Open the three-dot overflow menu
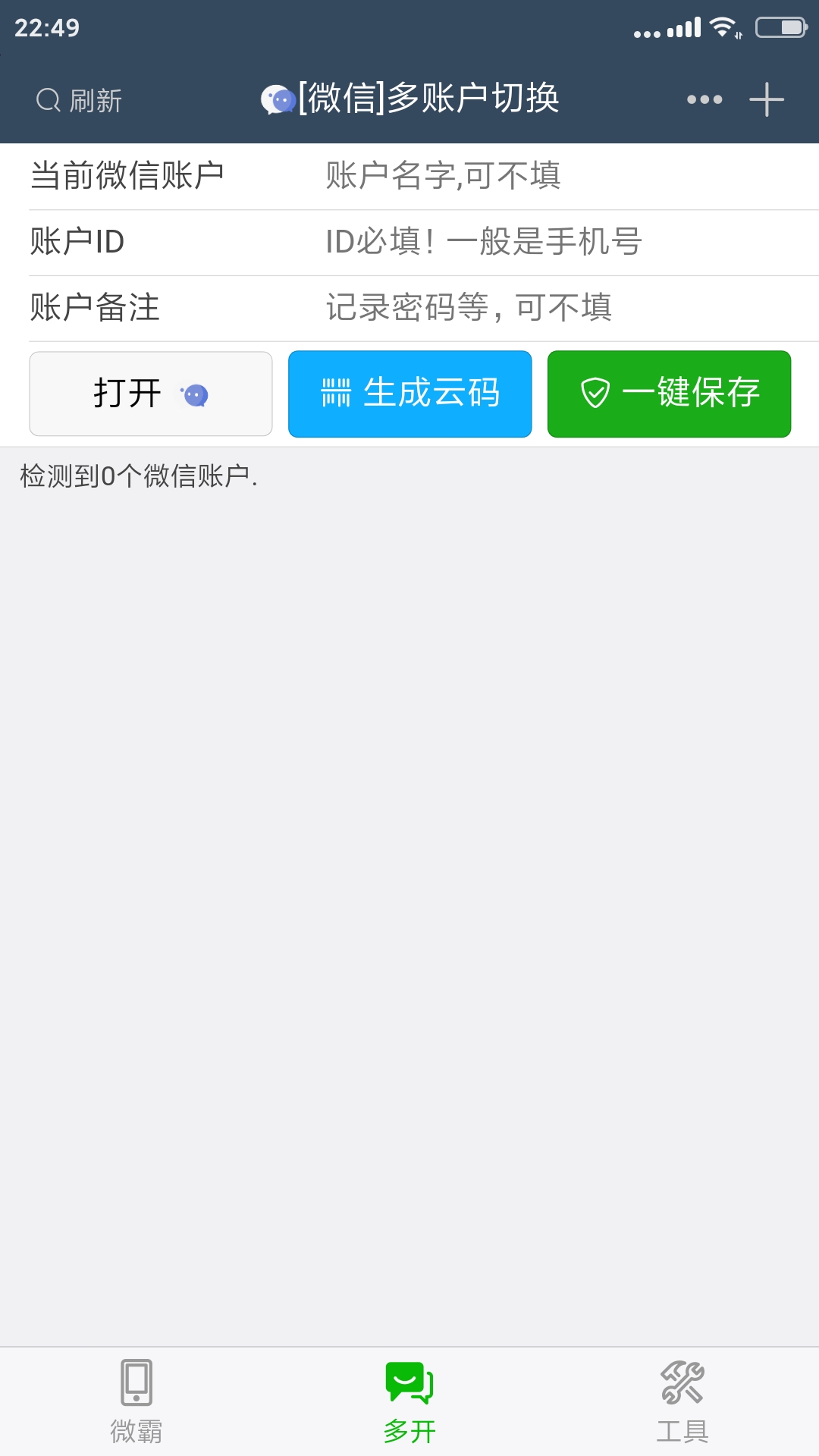Viewport: 819px width, 1456px height. [704, 99]
